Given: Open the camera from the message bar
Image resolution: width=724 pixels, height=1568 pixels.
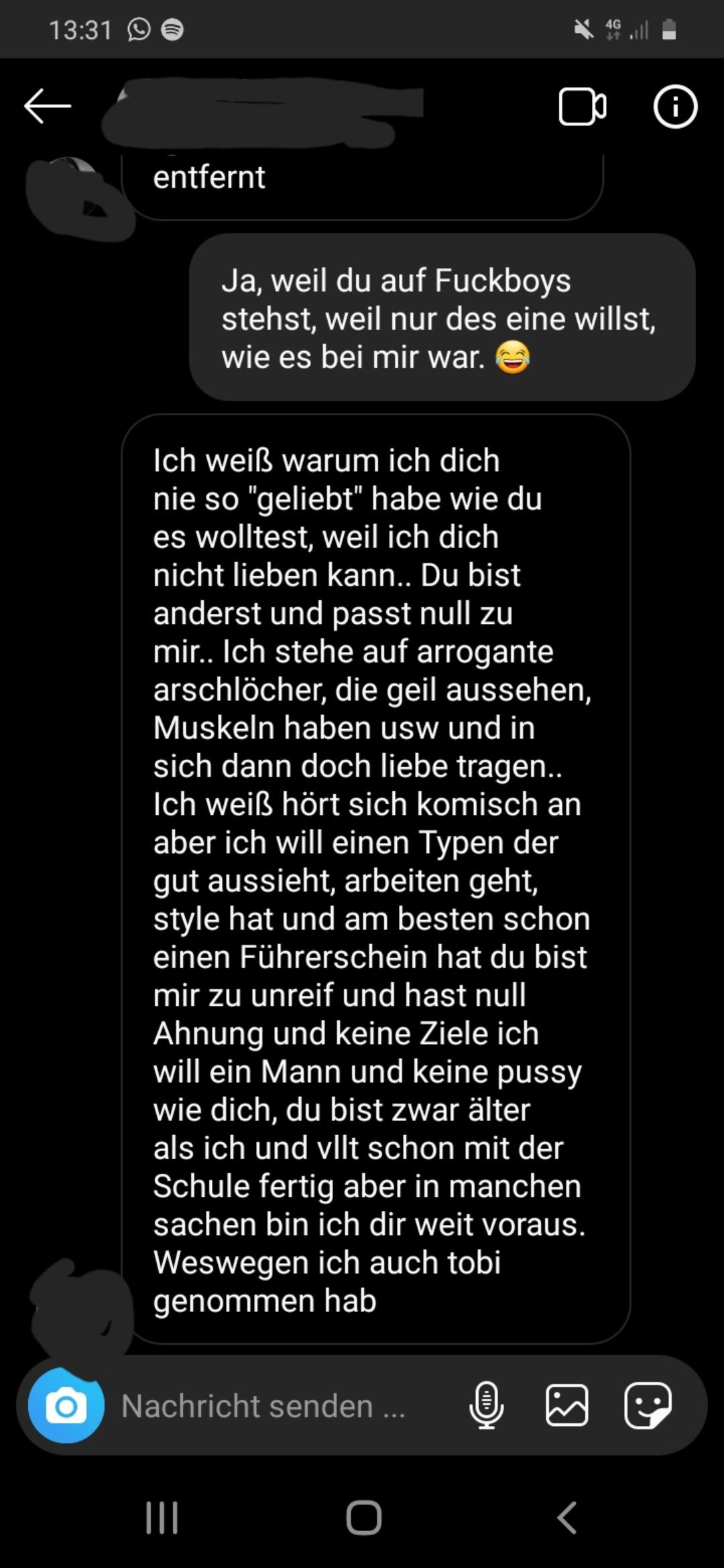Looking at the screenshot, I should pyautogui.click(x=66, y=1406).
